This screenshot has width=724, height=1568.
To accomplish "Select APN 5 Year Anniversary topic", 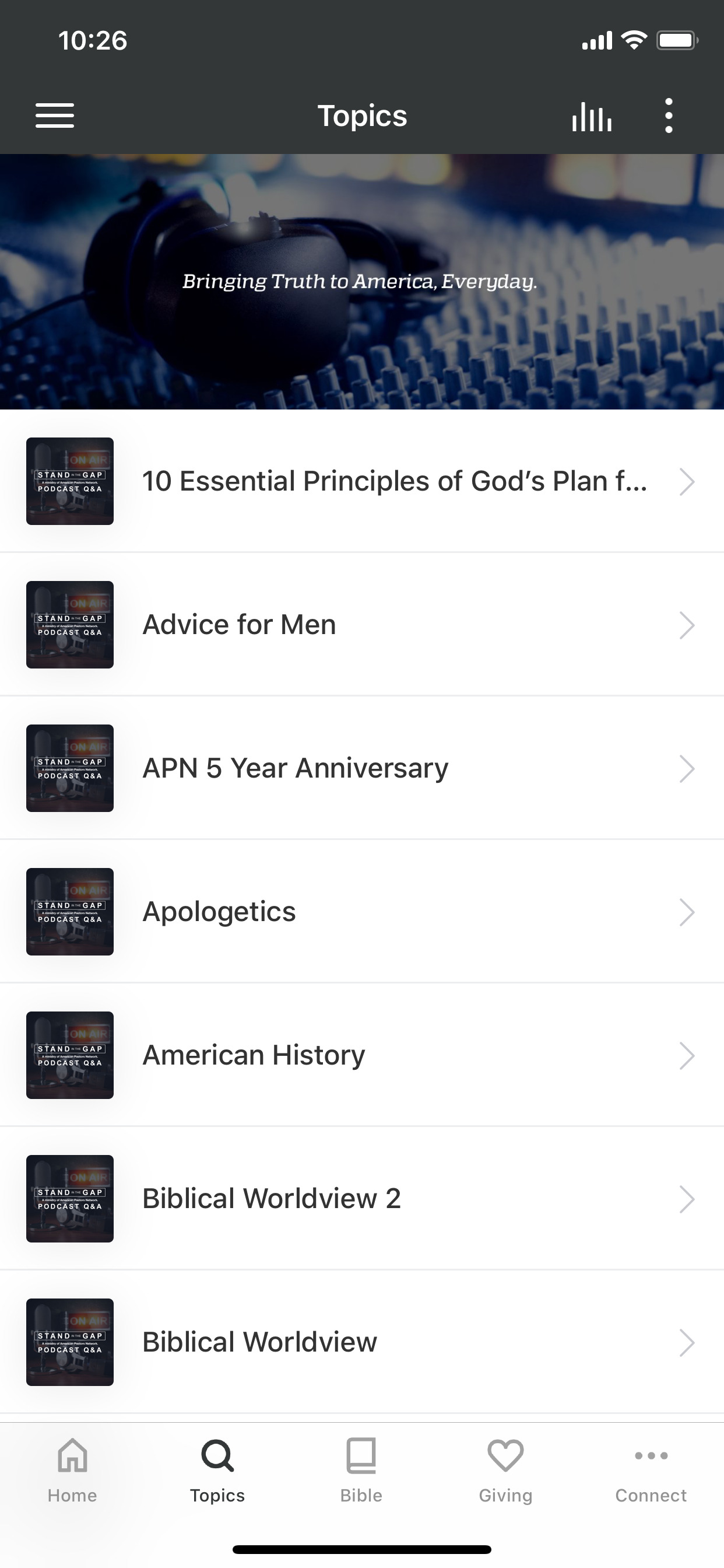I will (x=362, y=768).
